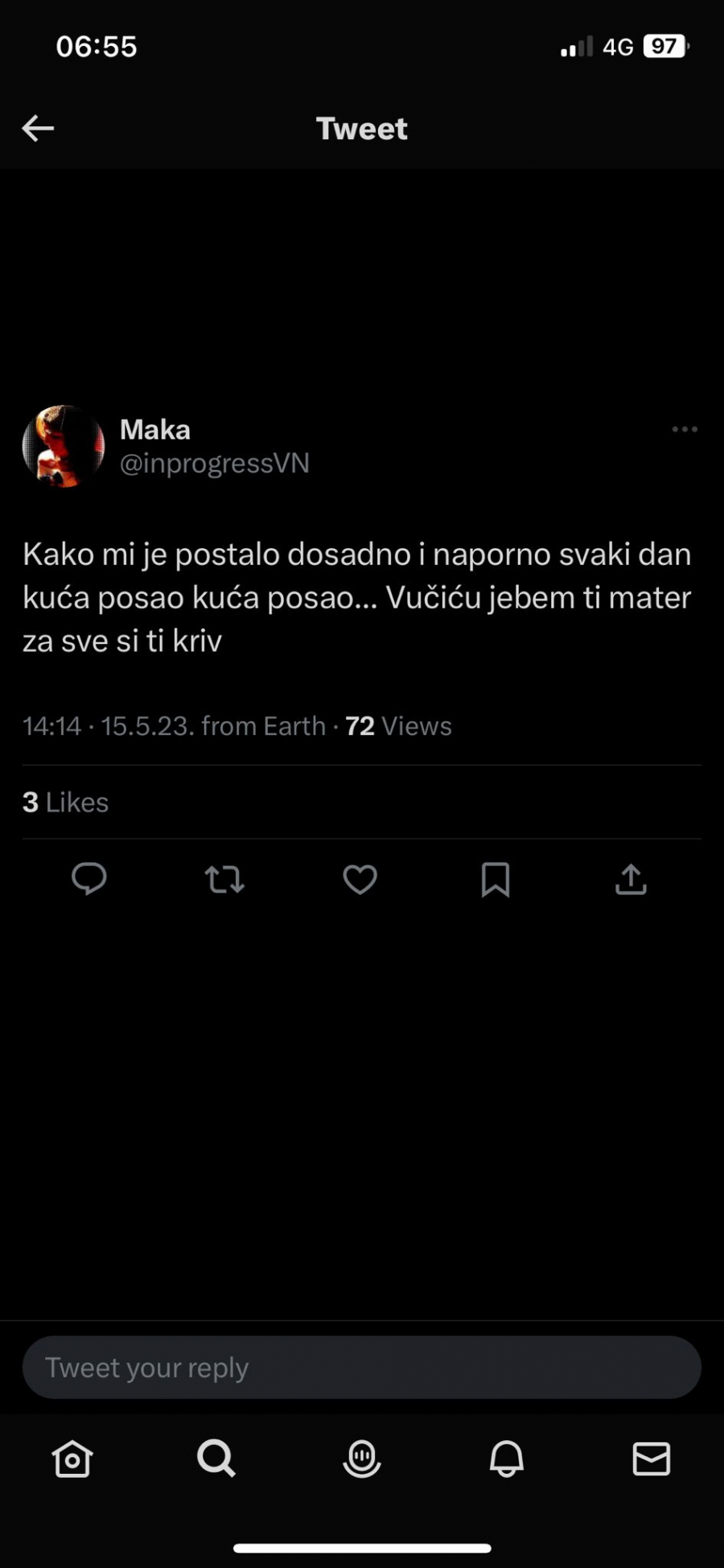Open the notifications bell tab

tap(507, 1459)
